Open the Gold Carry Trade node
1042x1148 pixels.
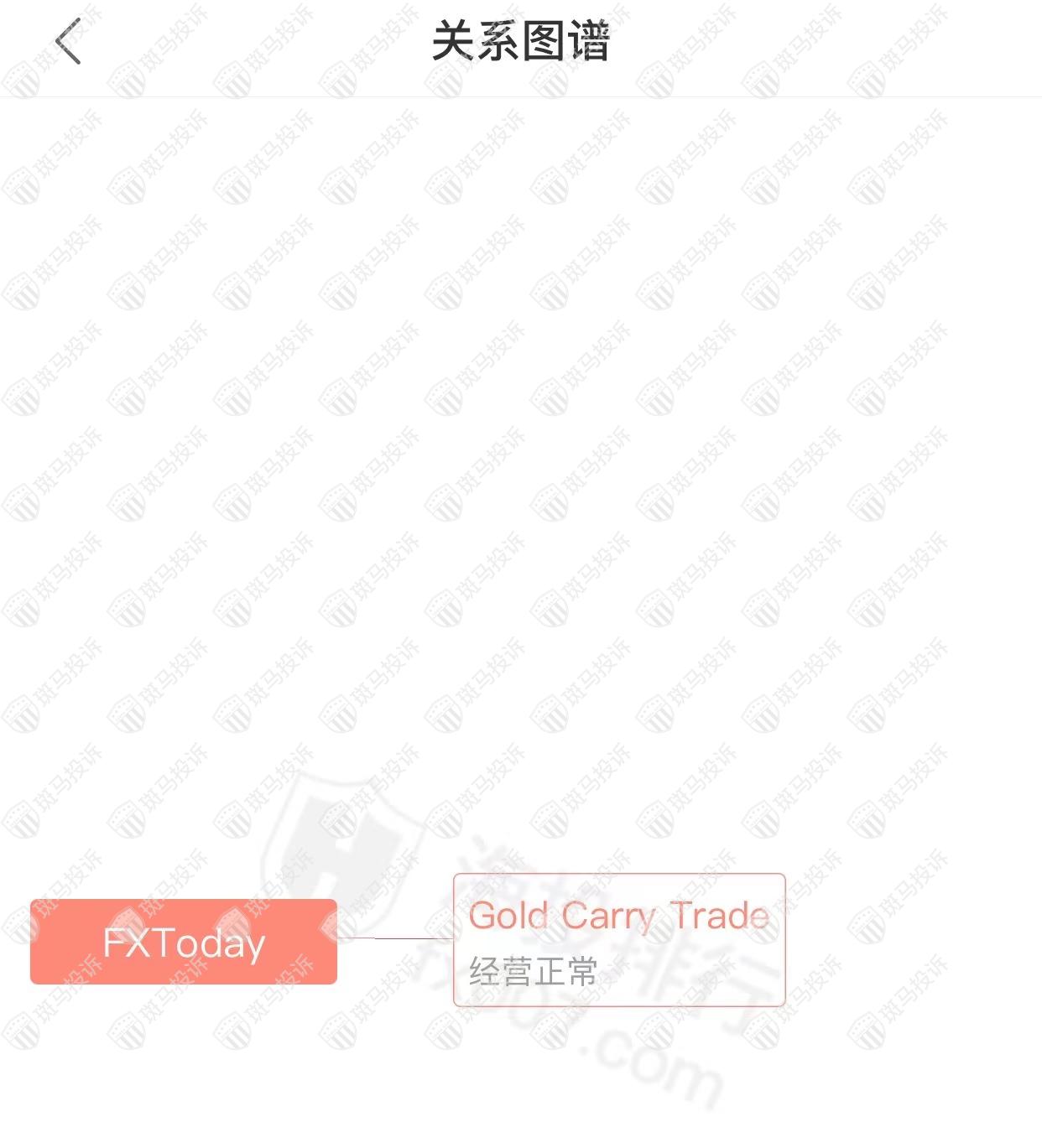tap(619, 939)
